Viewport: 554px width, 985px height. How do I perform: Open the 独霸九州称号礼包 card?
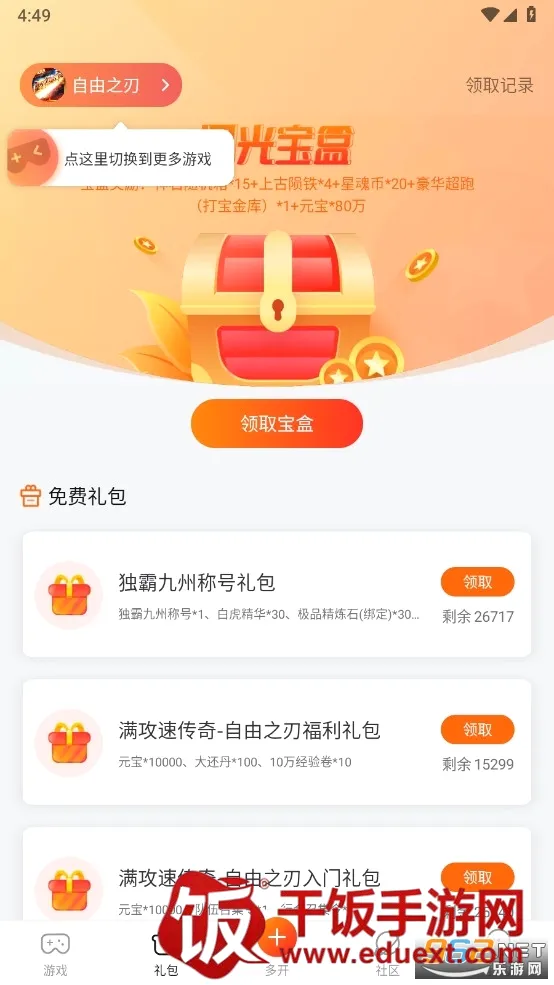pyautogui.click(x=277, y=594)
